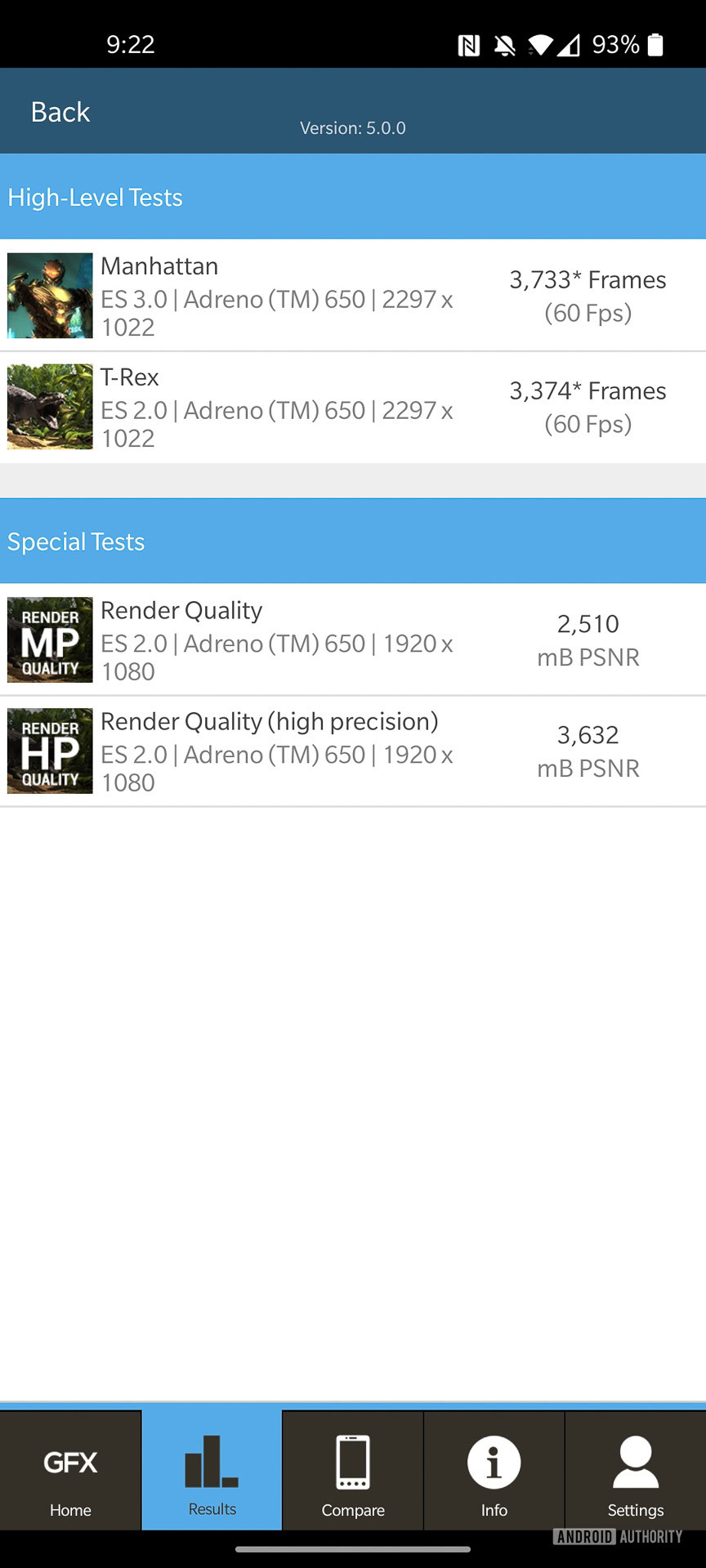The width and height of the screenshot is (706, 1568).
Task: Switch to the GFX Home tab
Action: (70, 1472)
